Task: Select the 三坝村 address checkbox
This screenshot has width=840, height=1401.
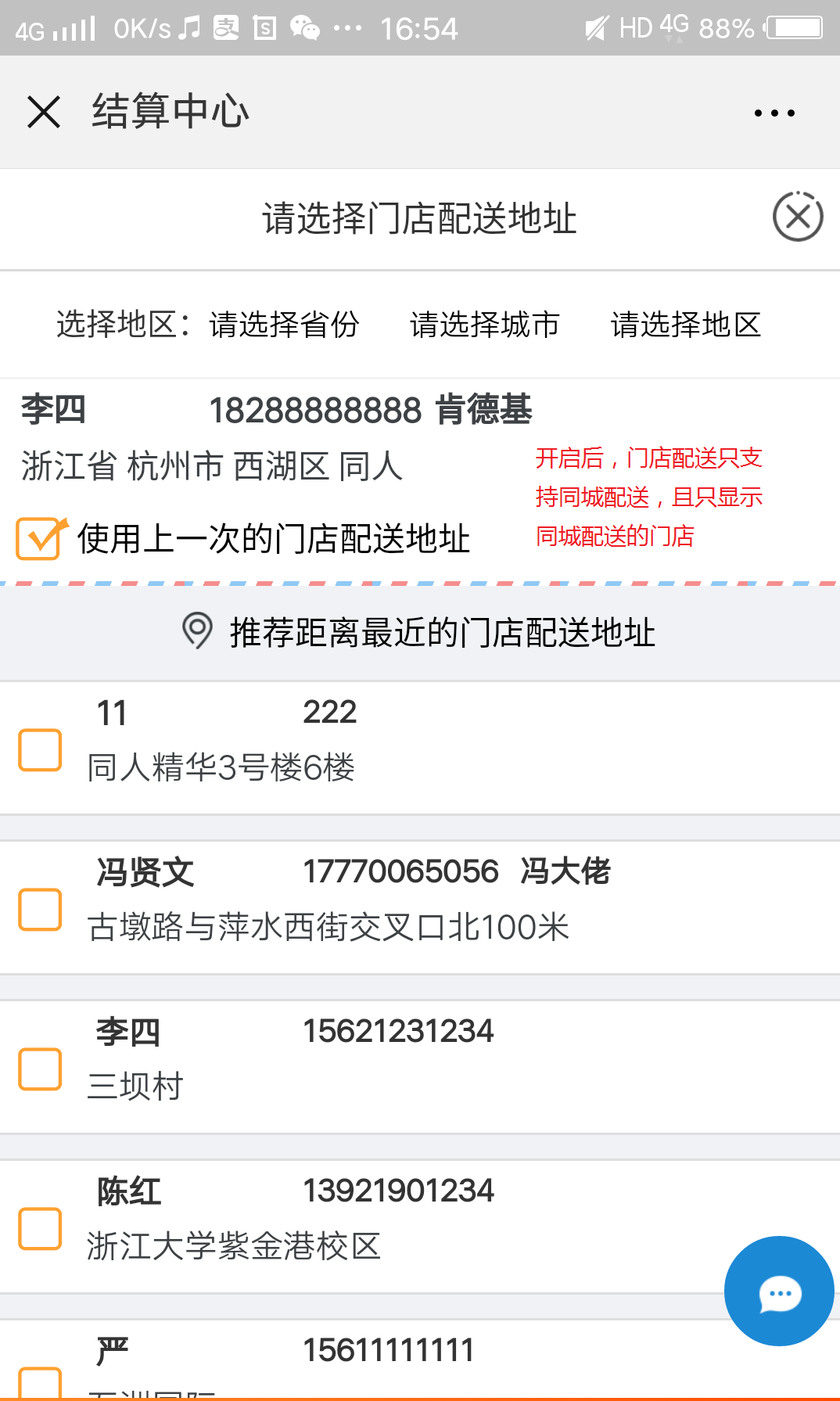Action: coord(40,1069)
